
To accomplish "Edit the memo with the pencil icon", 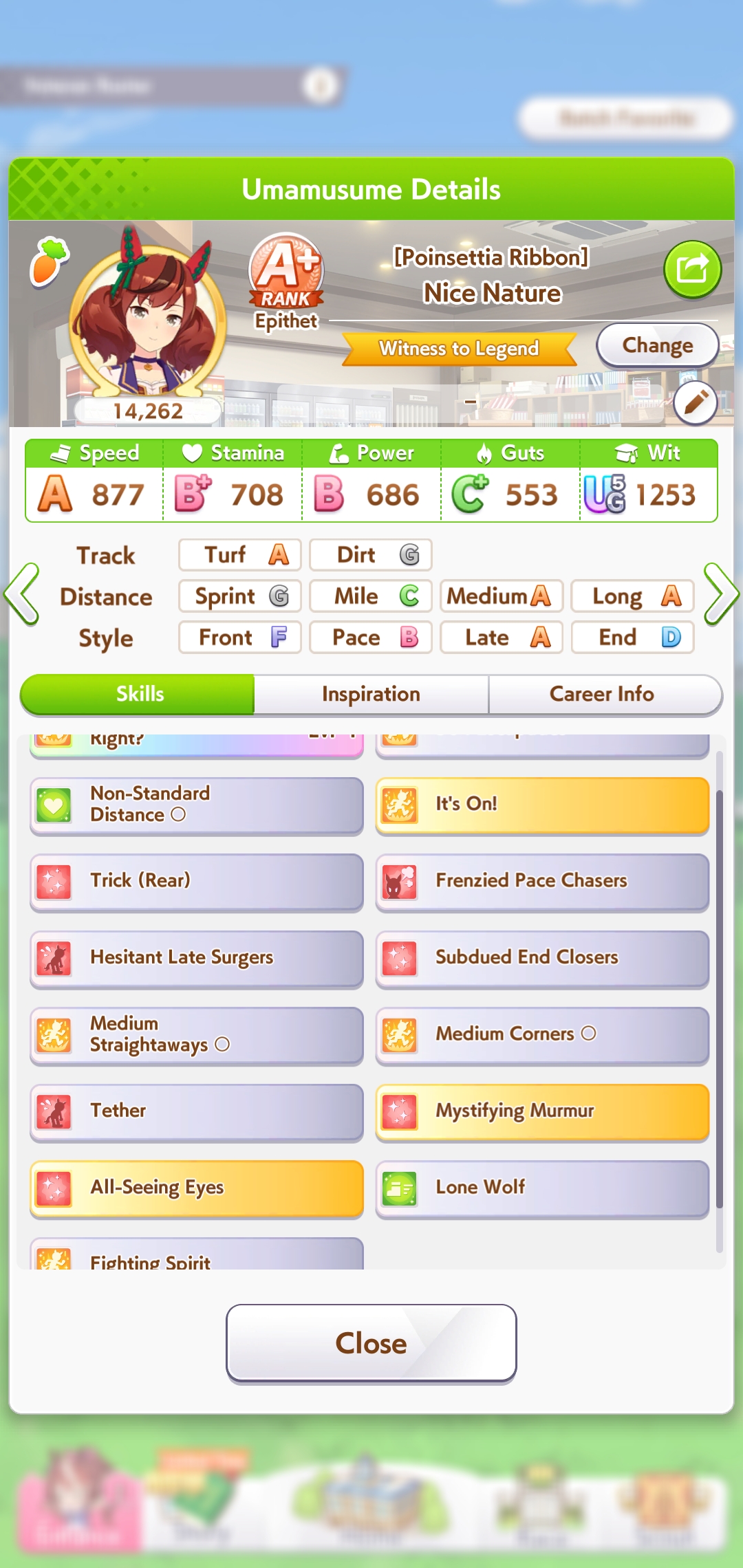I will 696,402.
